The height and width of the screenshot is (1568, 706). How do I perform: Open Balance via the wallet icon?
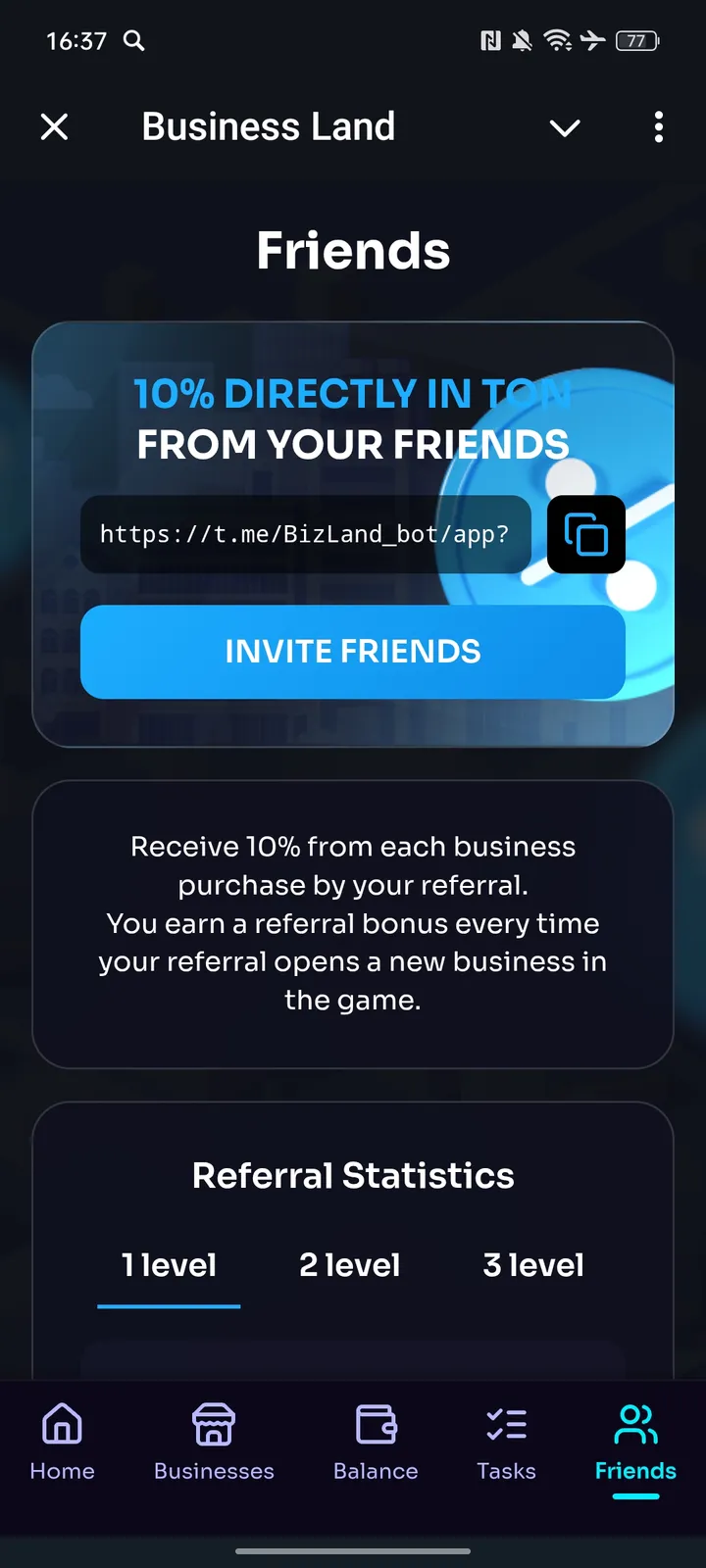point(376,1423)
